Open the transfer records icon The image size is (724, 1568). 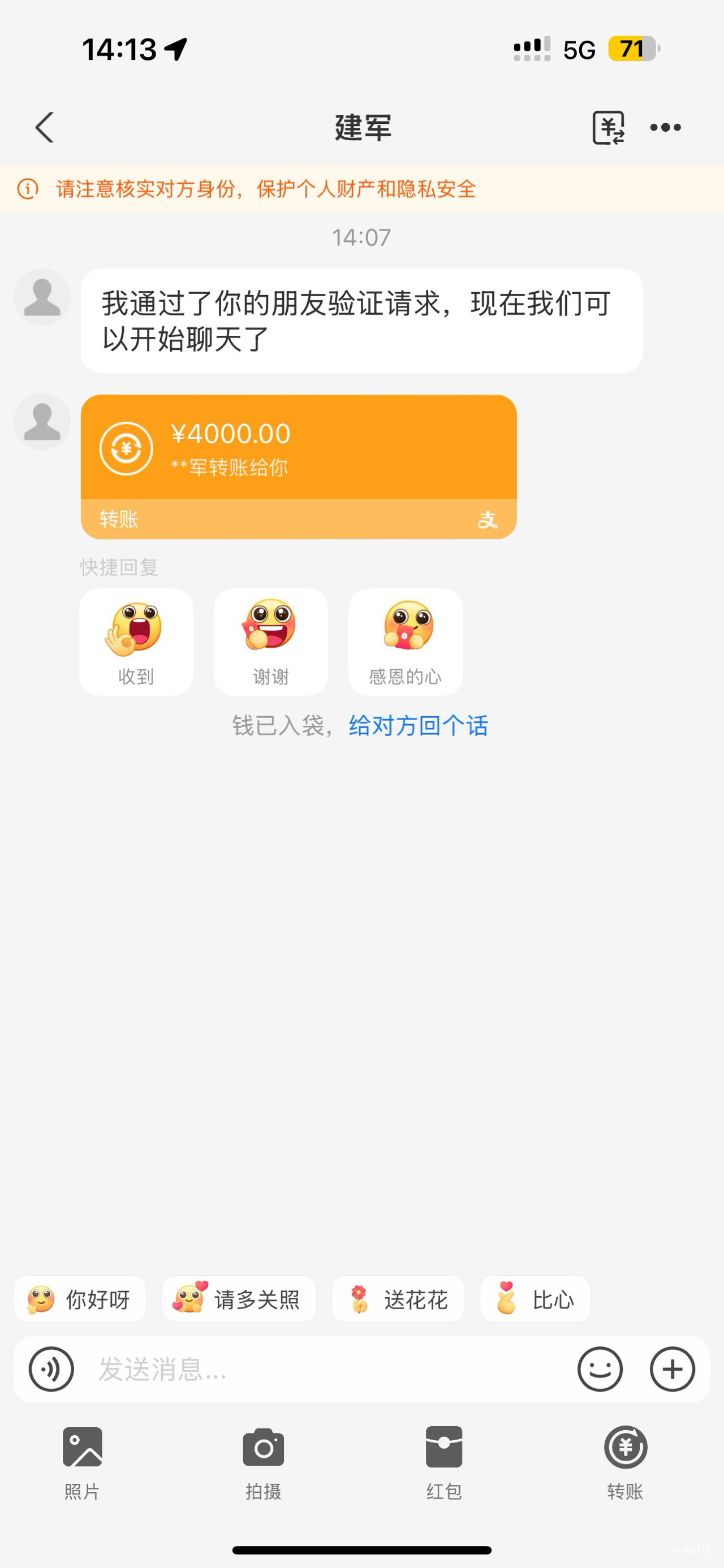[x=608, y=127]
